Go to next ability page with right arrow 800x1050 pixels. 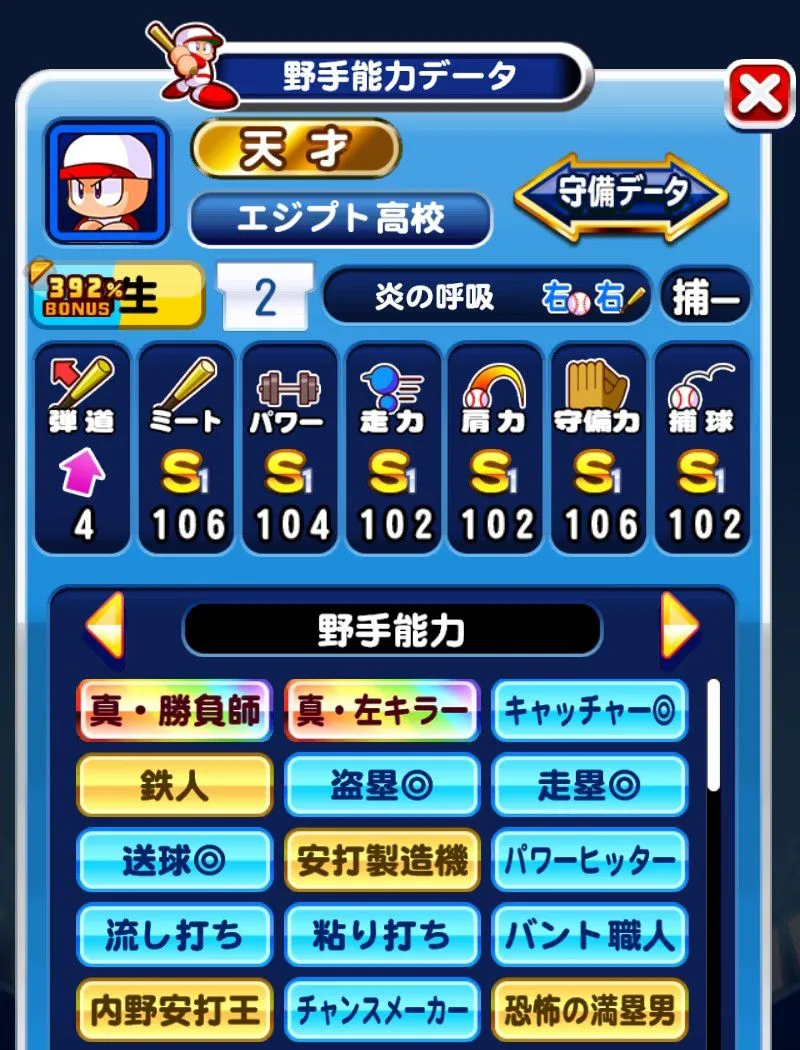[x=679, y=627]
